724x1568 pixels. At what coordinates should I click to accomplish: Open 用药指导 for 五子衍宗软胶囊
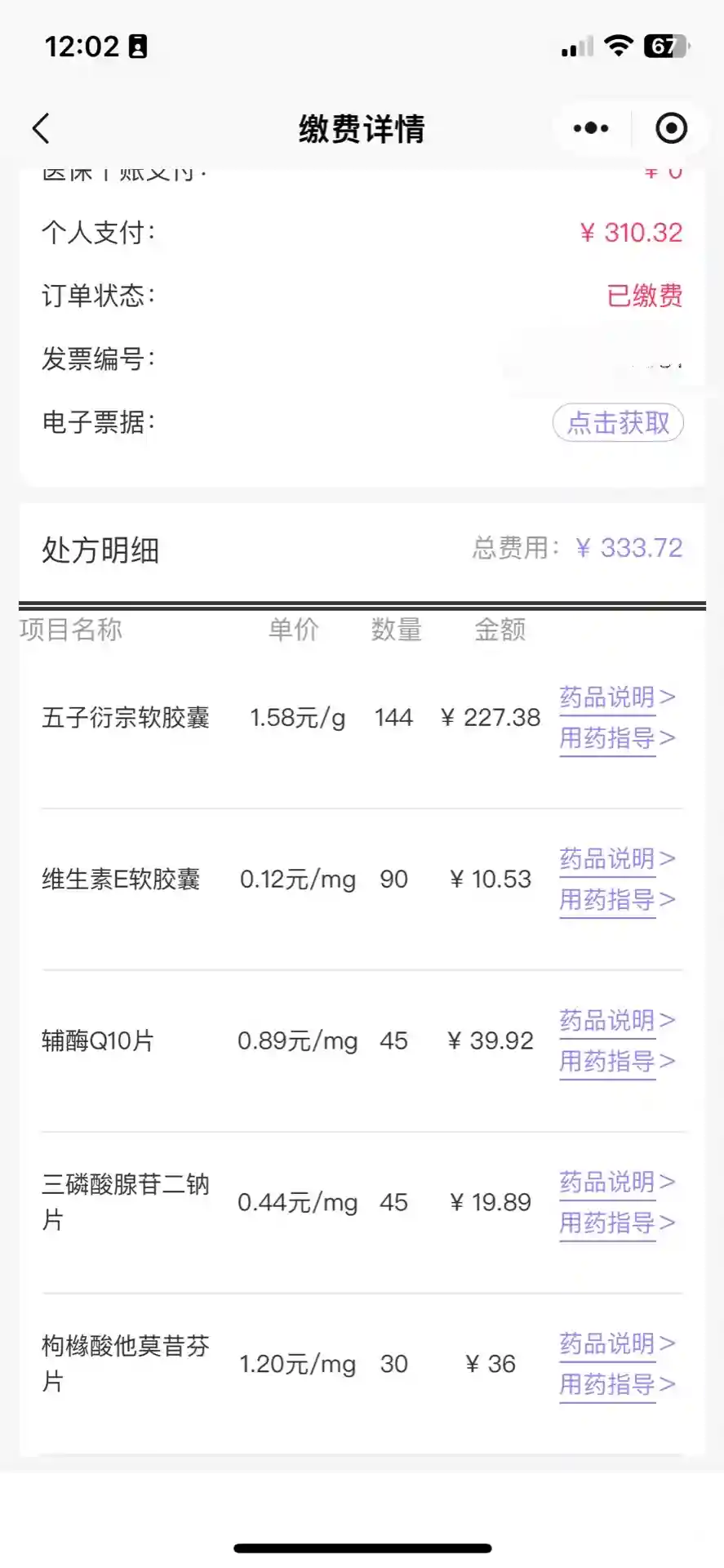[616, 738]
